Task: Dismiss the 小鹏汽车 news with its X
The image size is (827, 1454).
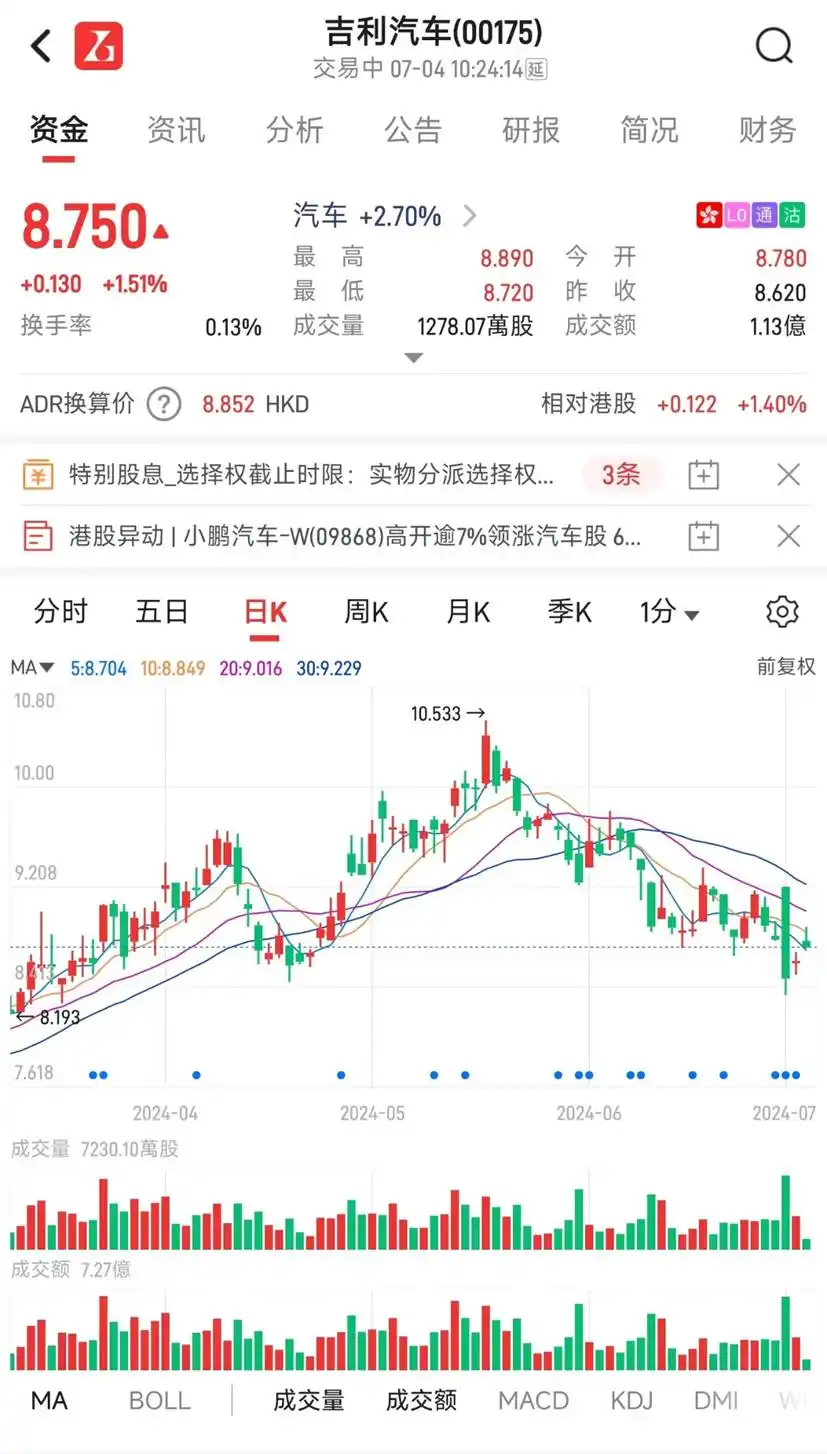Action: (x=787, y=537)
